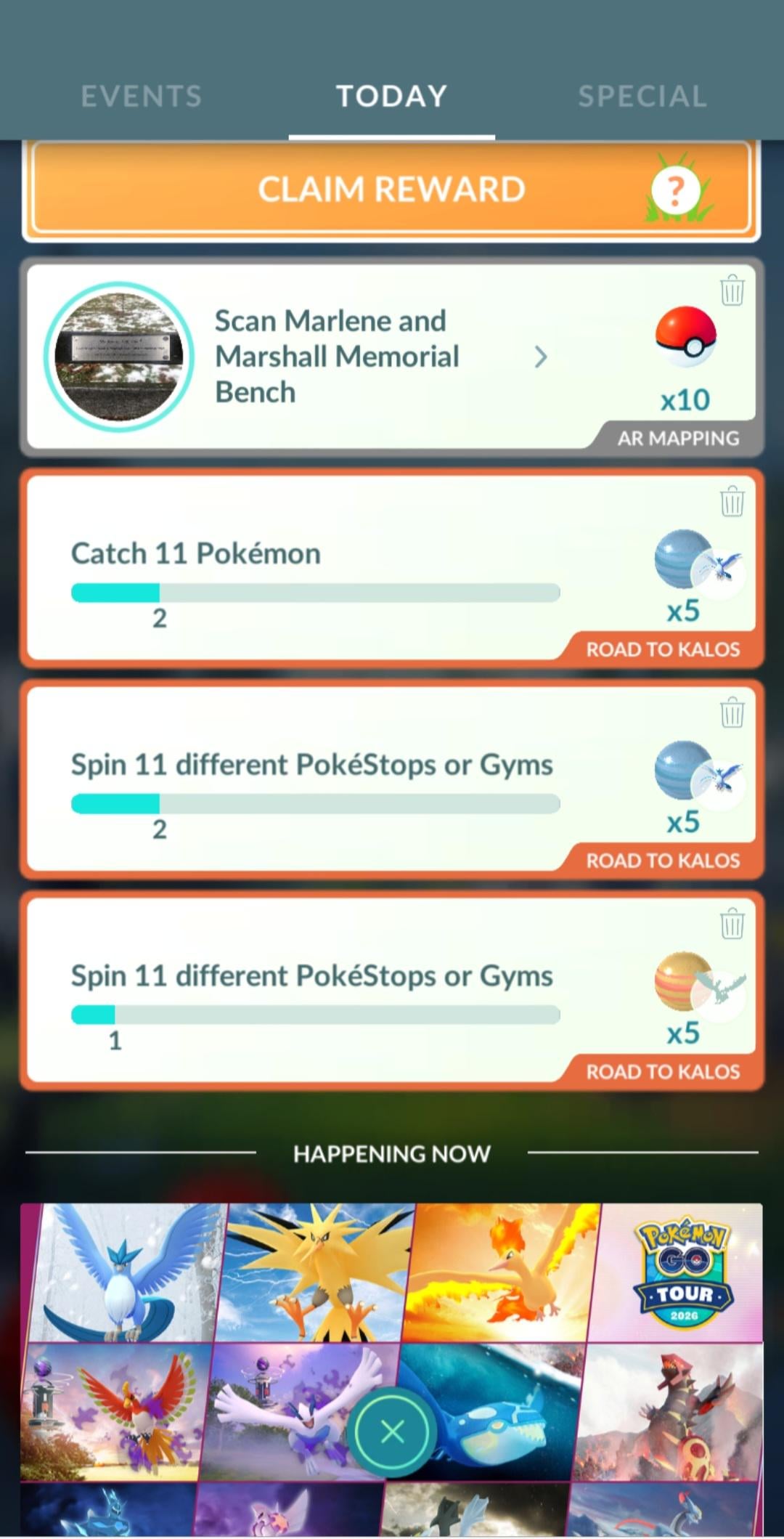Screen dimensions: 784x1539
Task: Switch to the Special tab
Action: pos(642,96)
